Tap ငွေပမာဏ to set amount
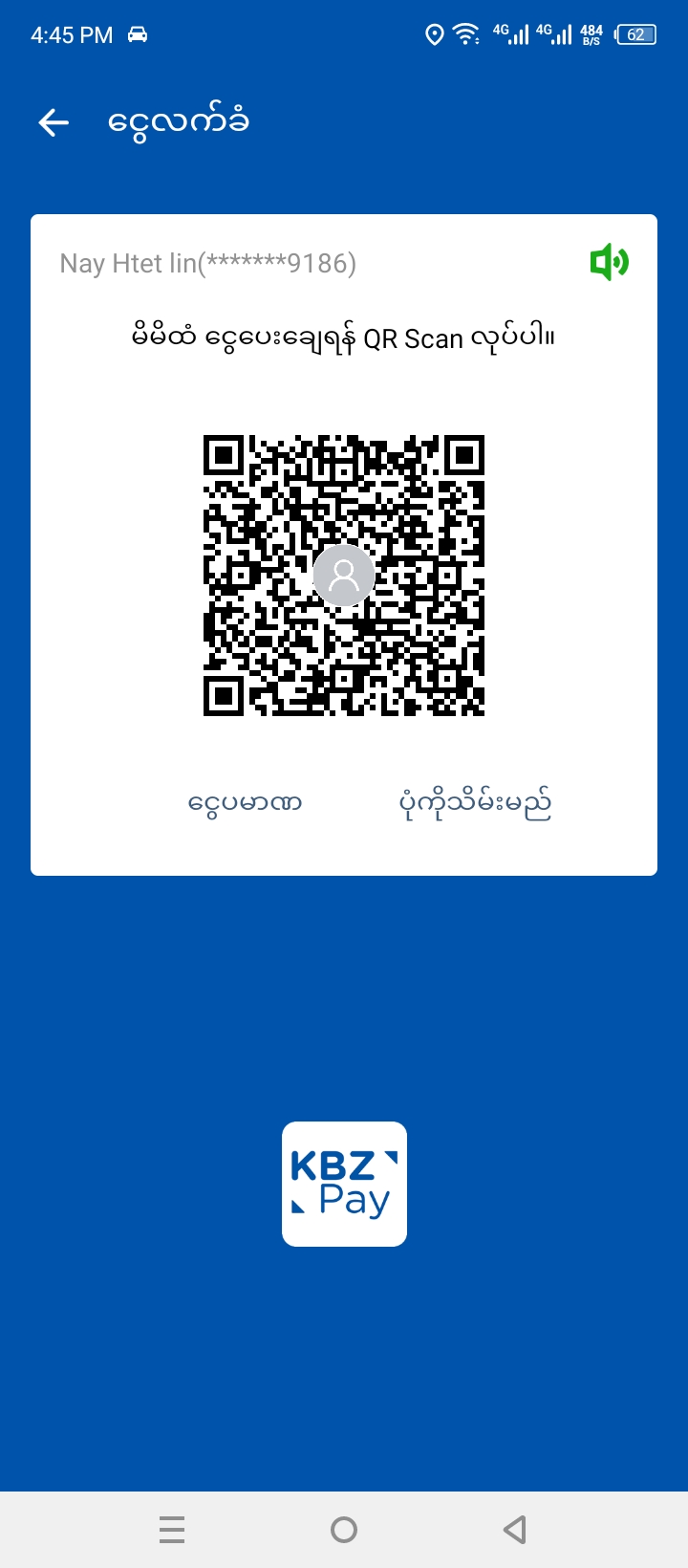 coord(245,803)
